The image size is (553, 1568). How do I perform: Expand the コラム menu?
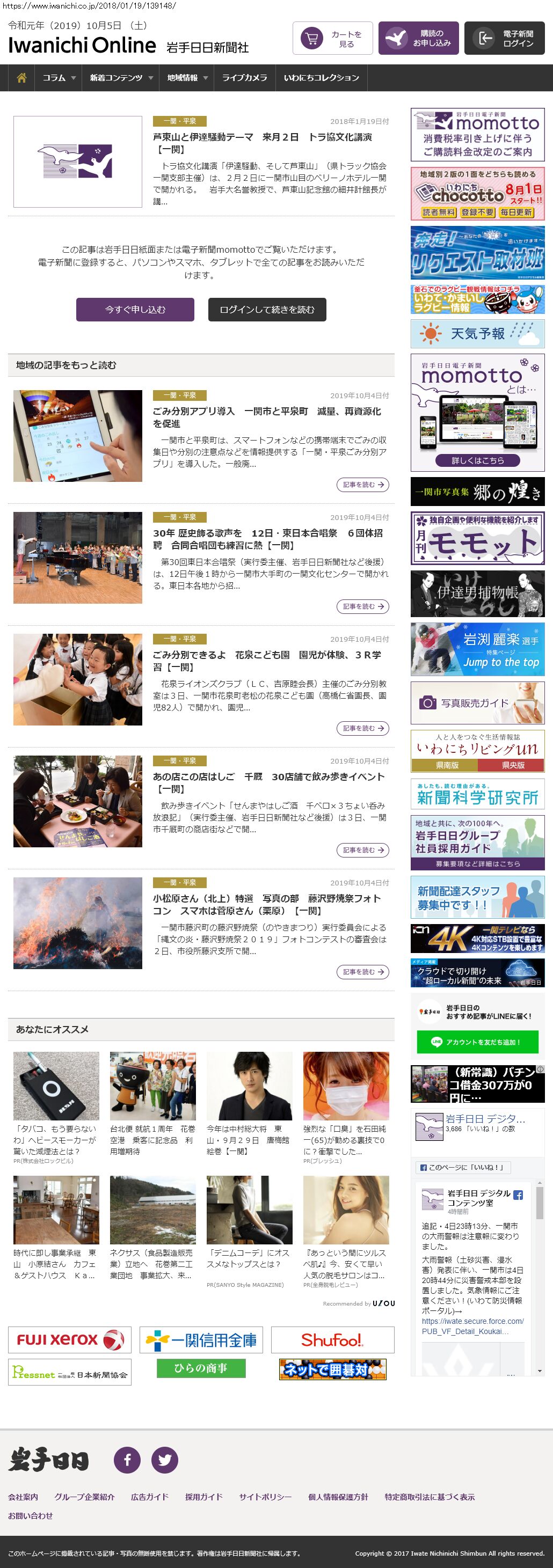59,78
